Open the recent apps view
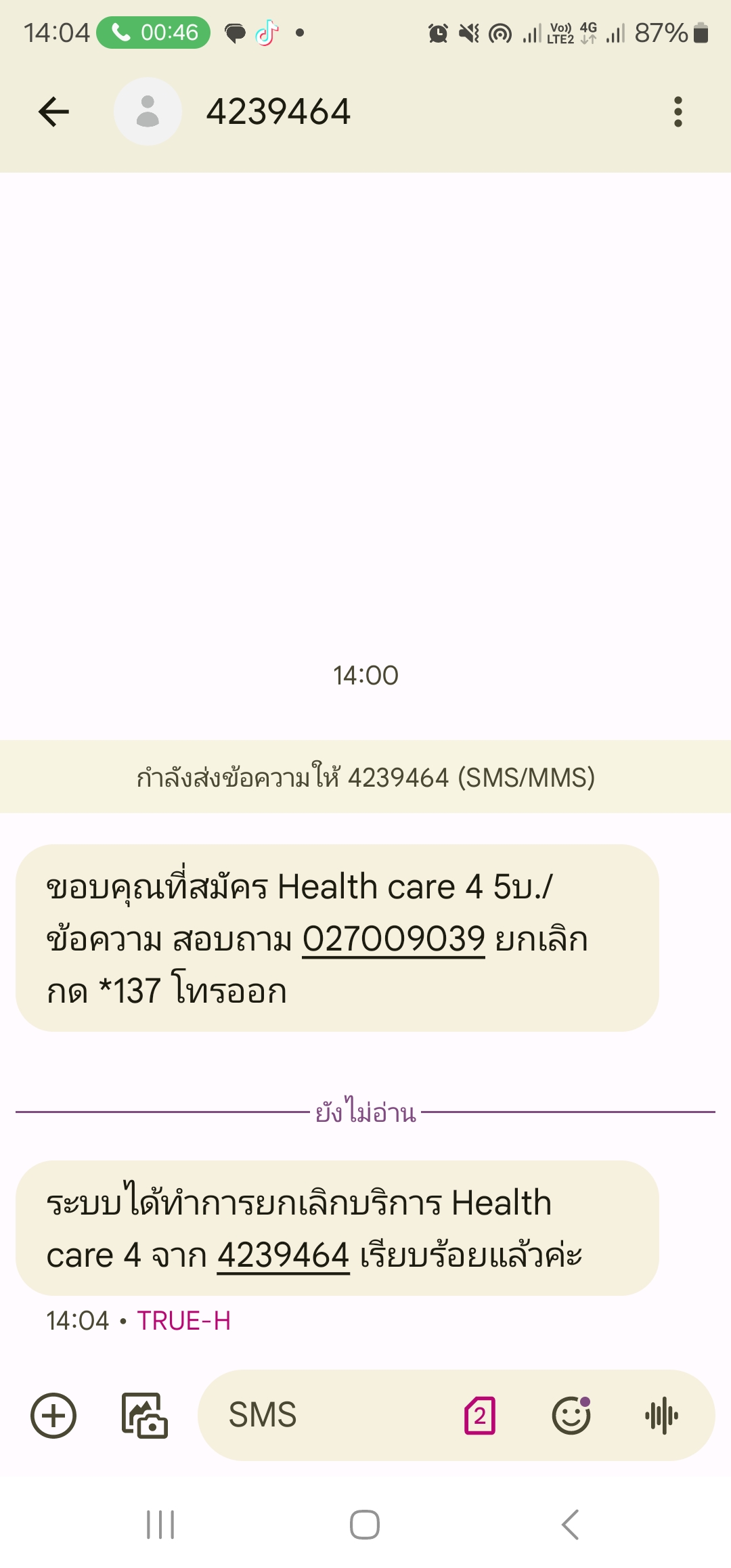Viewport: 731px width, 1568px height. [160, 1525]
